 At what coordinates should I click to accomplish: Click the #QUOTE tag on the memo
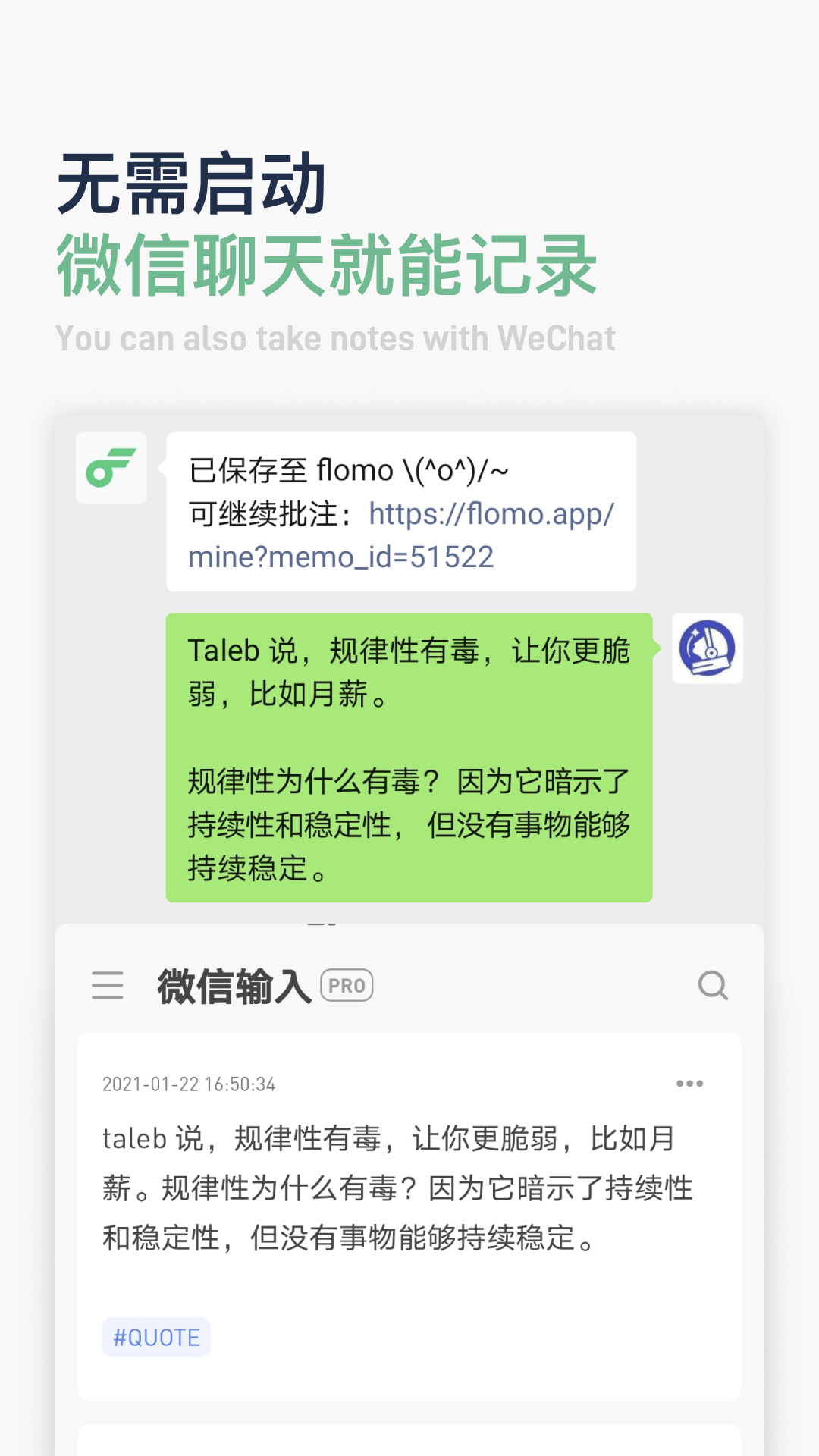(156, 1337)
